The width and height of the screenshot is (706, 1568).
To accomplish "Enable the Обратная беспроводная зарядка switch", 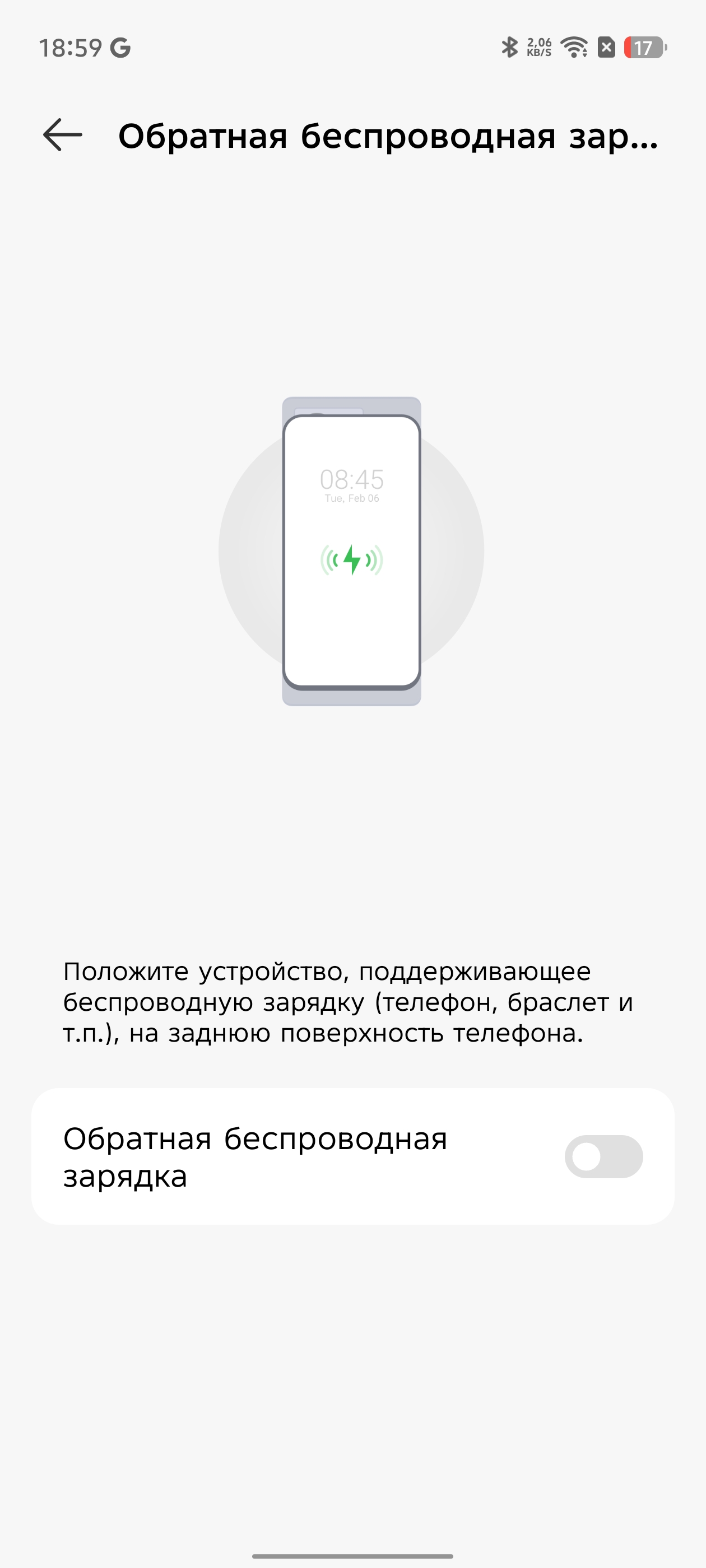I will [x=603, y=1156].
